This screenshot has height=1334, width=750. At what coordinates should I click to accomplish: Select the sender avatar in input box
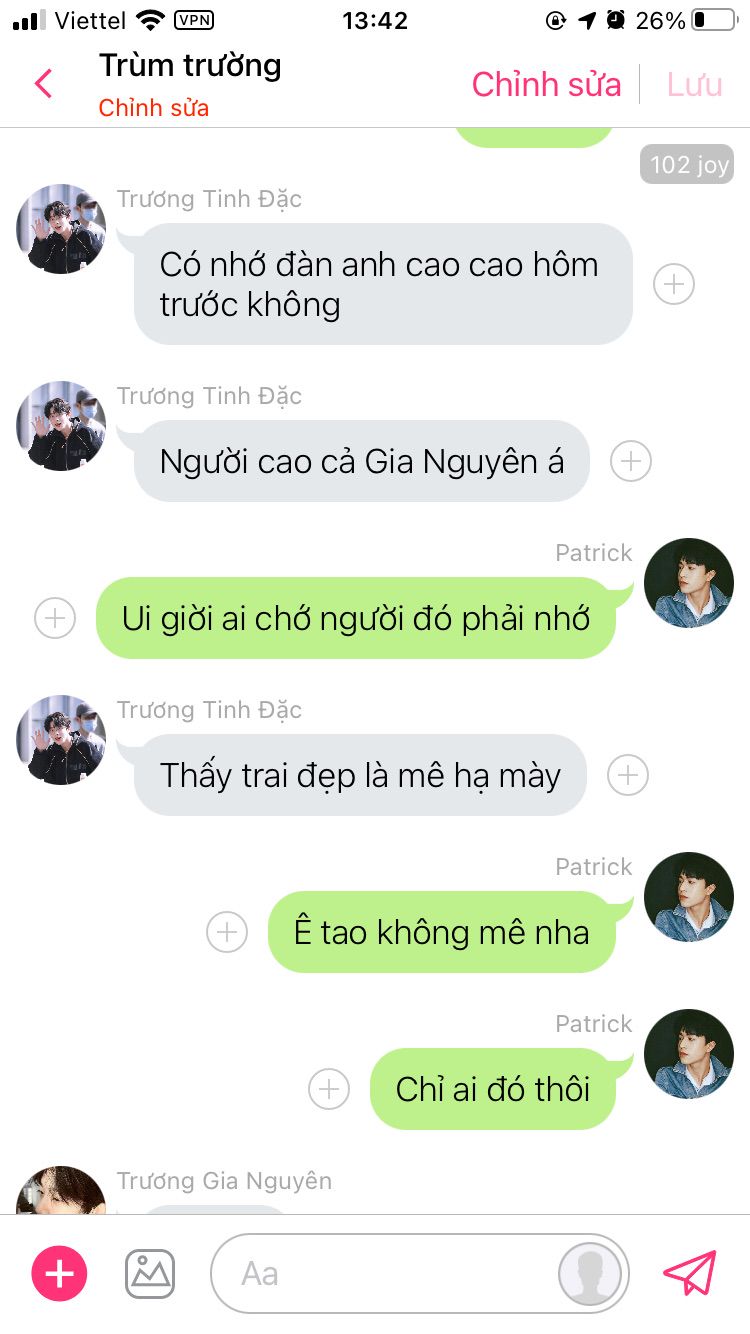tap(590, 1273)
